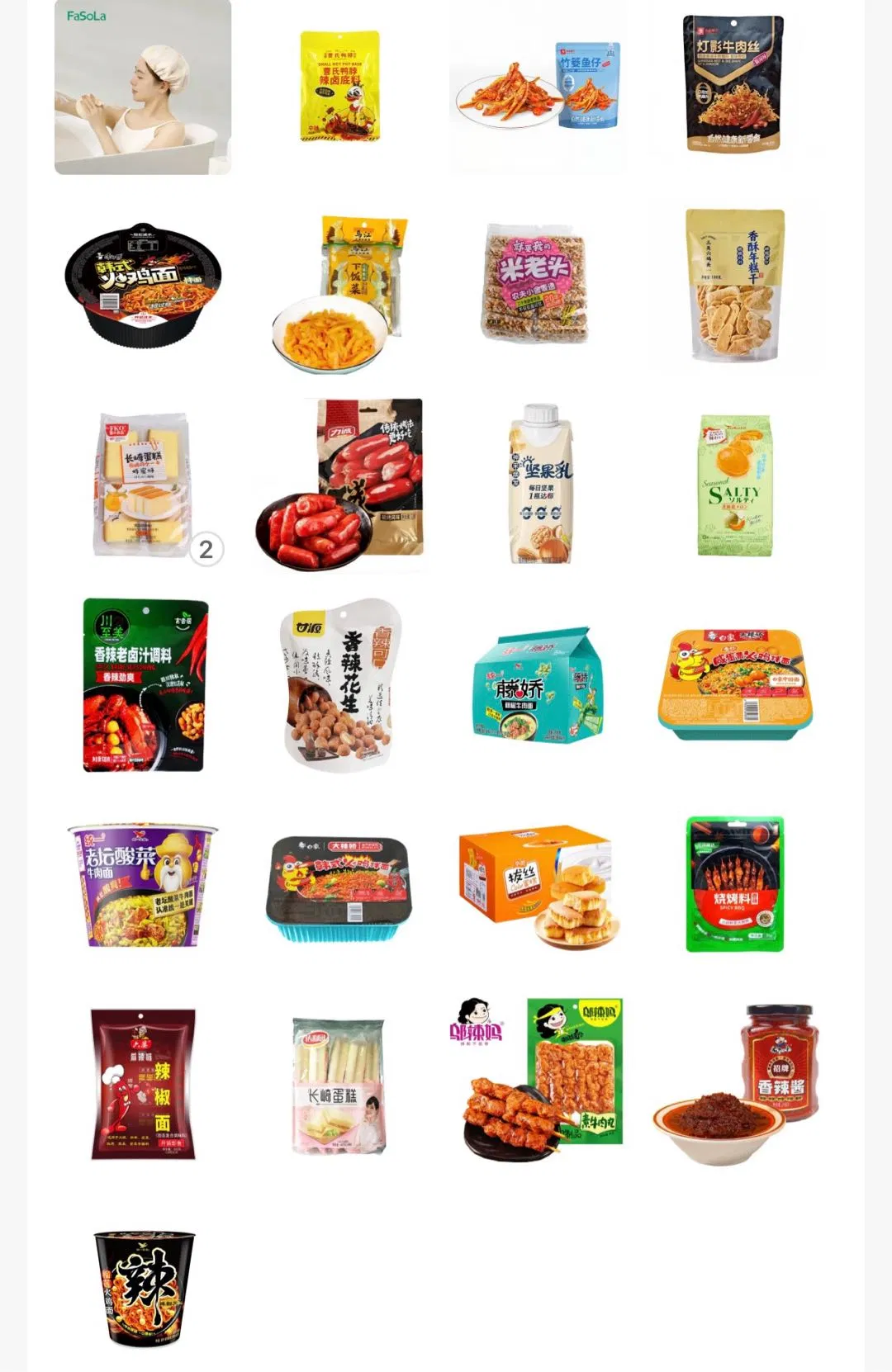The width and height of the screenshot is (892, 1372).
Task: Open the orange 拔丝 cake box
Action: pos(537,885)
